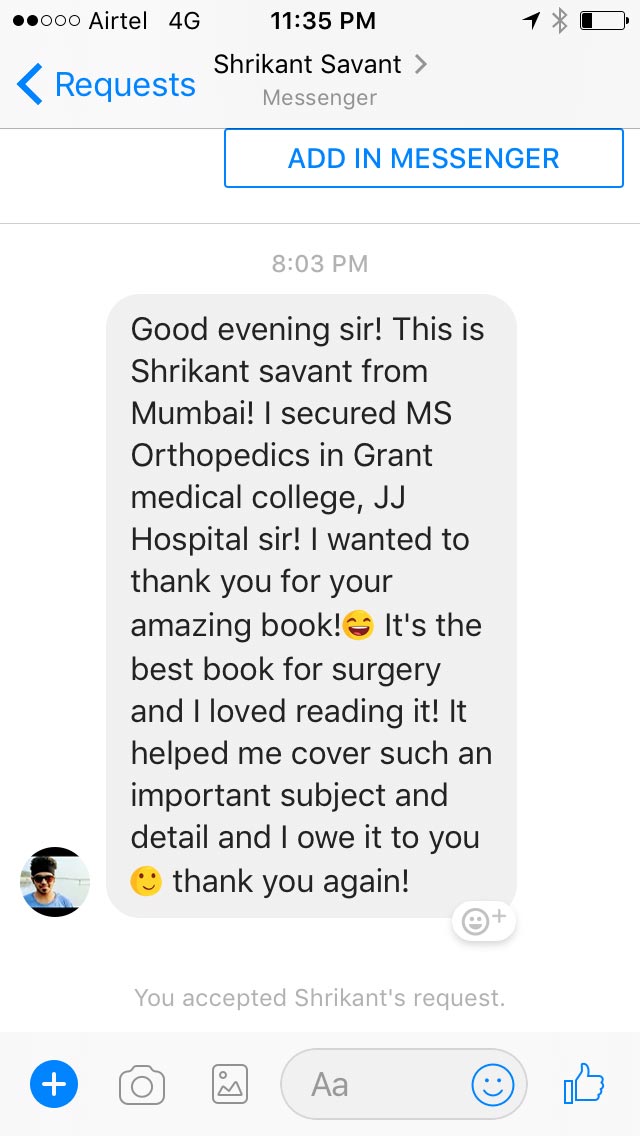Image resolution: width=640 pixels, height=1136 pixels.
Task: Send a thumbs-up like
Action: tap(583, 1083)
